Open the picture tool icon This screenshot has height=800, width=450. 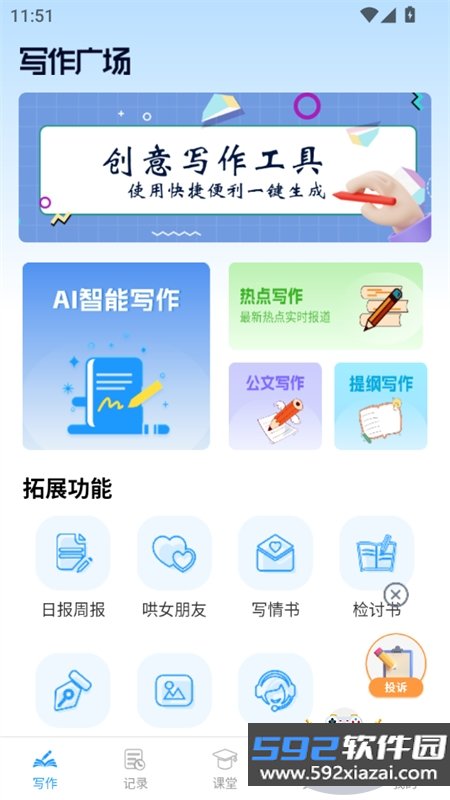(174, 691)
